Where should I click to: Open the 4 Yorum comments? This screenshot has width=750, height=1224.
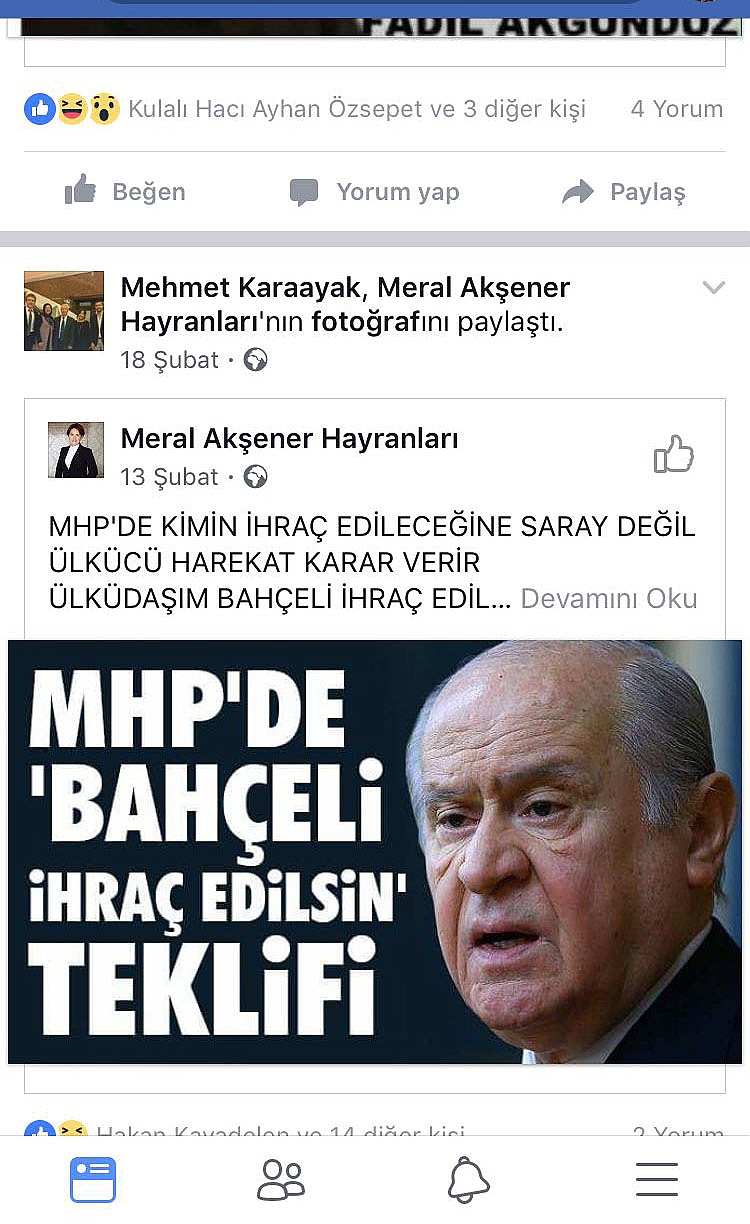tap(677, 109)
